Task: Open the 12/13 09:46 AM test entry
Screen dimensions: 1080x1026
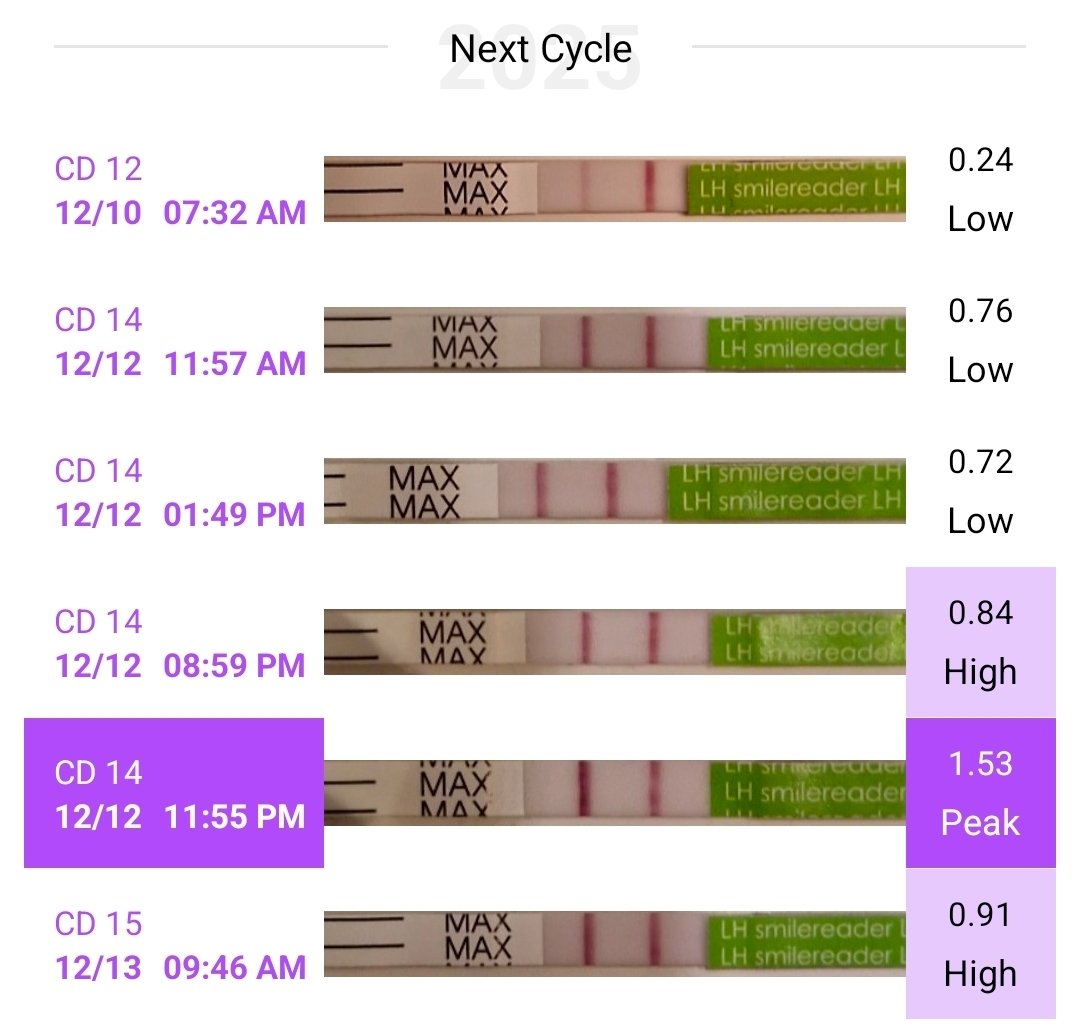Action: 180,945
